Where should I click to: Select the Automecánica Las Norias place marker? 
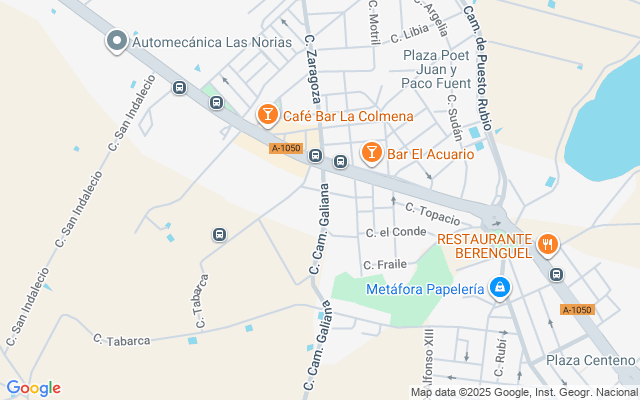117,42
